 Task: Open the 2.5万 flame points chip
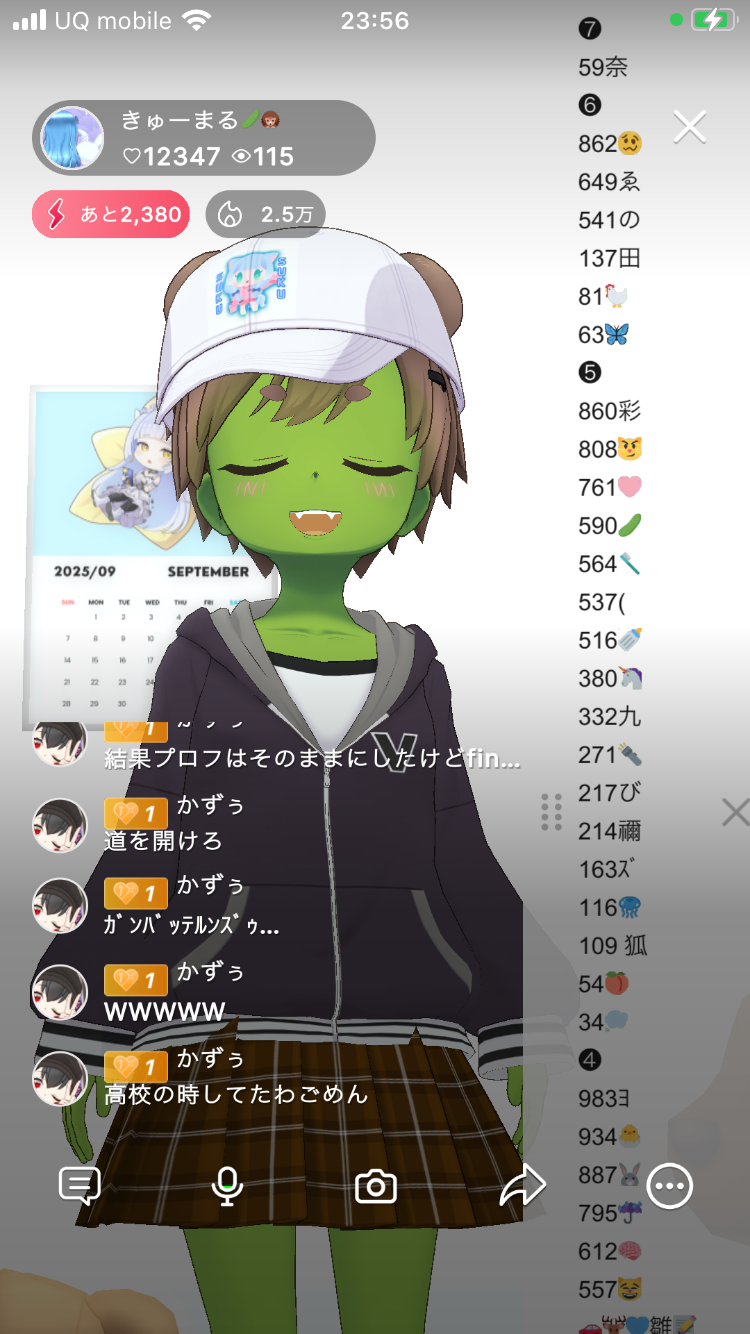pyautogui.click(x=265, y=214)
